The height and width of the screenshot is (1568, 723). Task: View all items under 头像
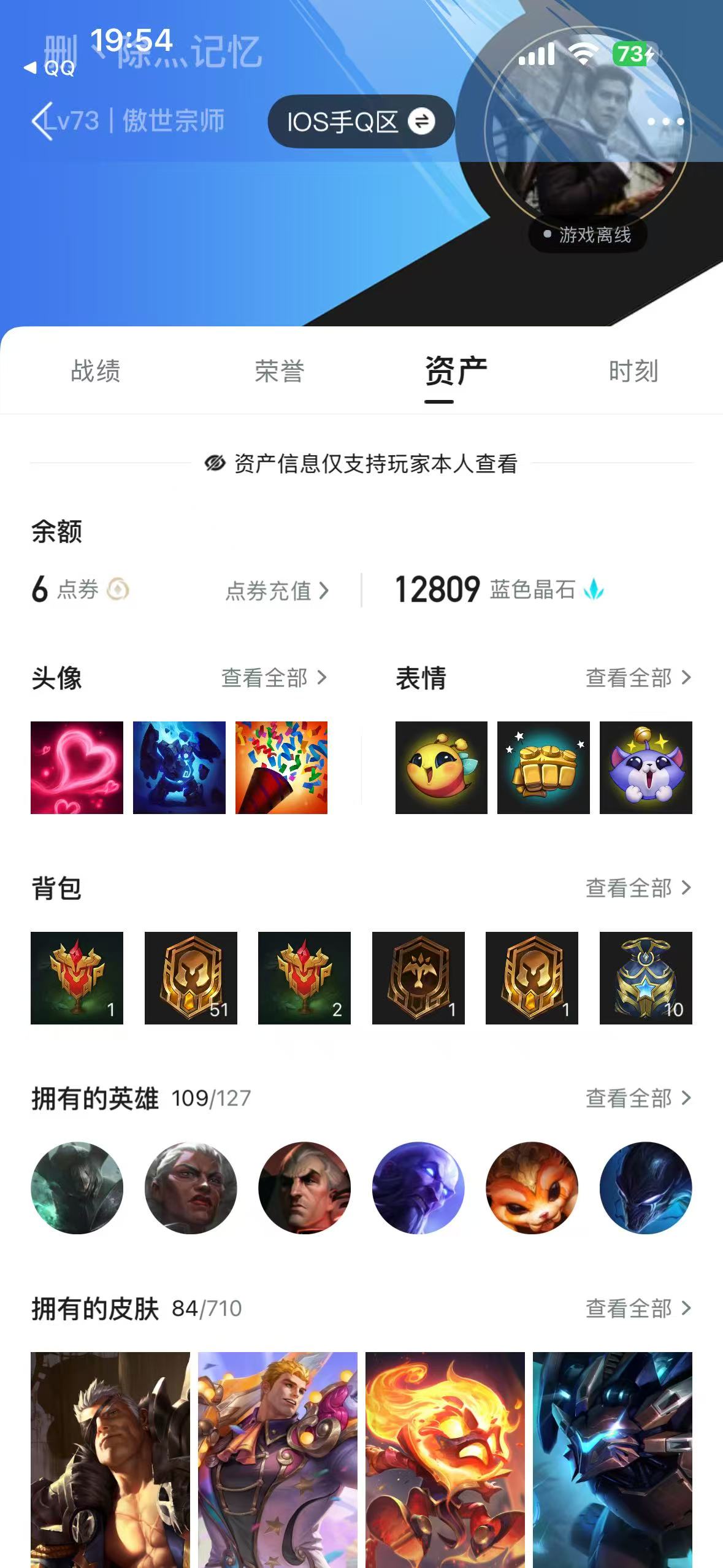point(274,678)
